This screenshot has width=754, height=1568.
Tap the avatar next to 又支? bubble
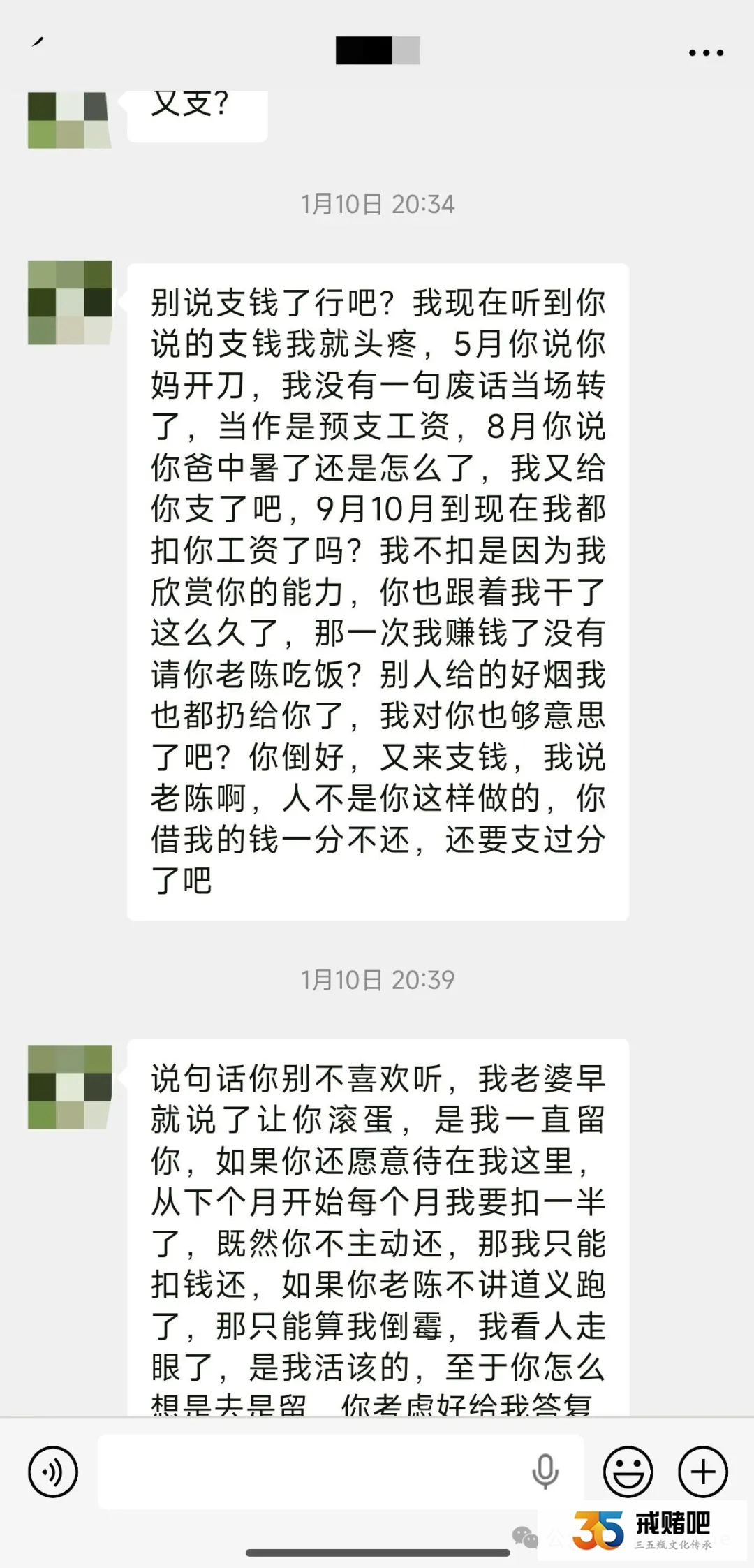(x=70, y=119)
